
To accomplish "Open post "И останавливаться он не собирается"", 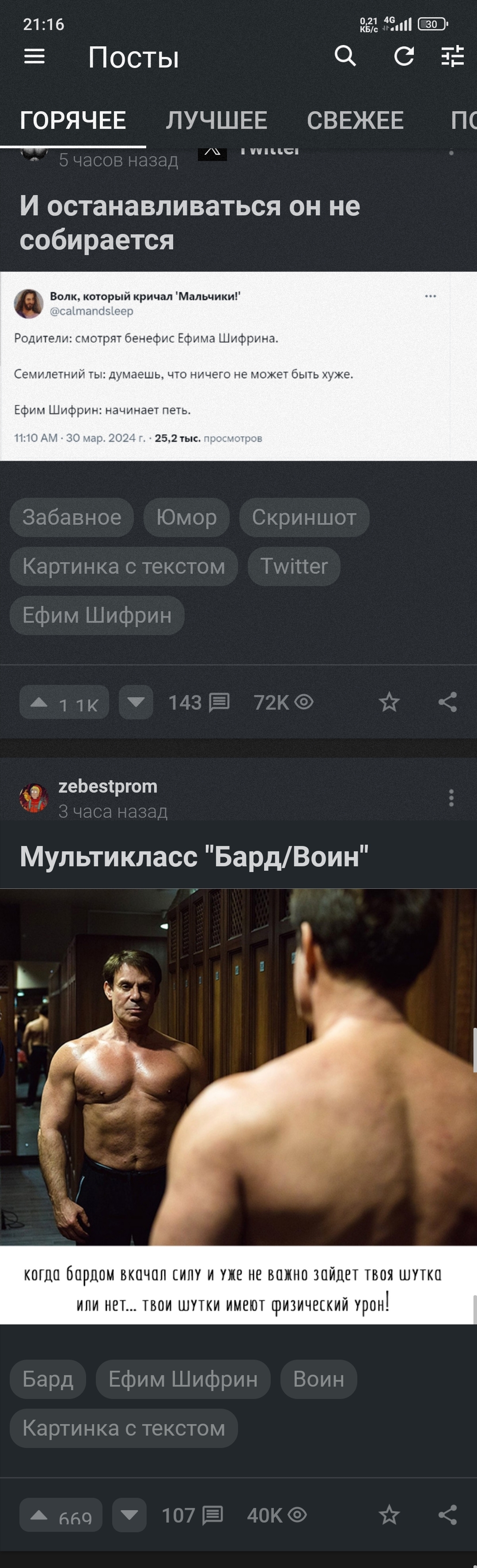I will (x=189, y=222).
